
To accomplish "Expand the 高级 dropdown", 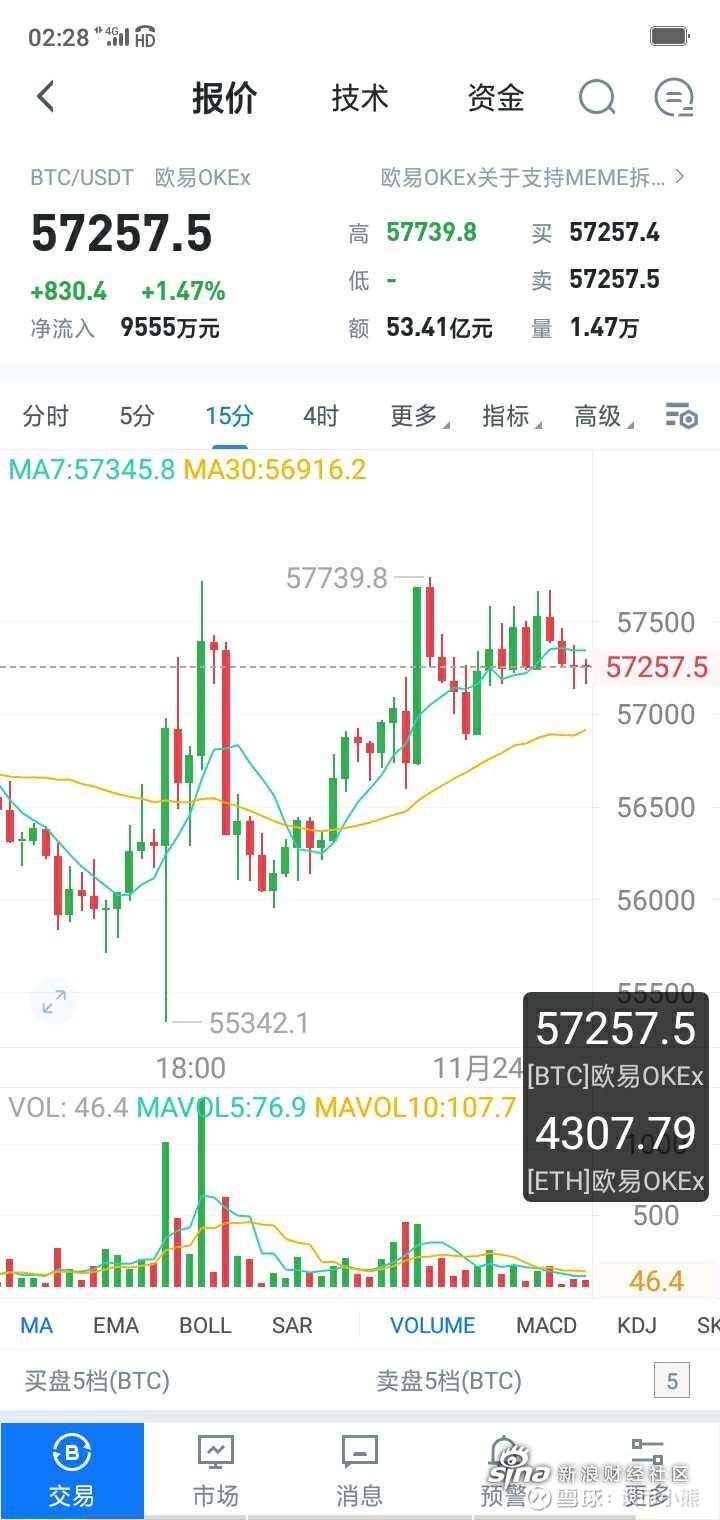I will [x=601, y=416].
